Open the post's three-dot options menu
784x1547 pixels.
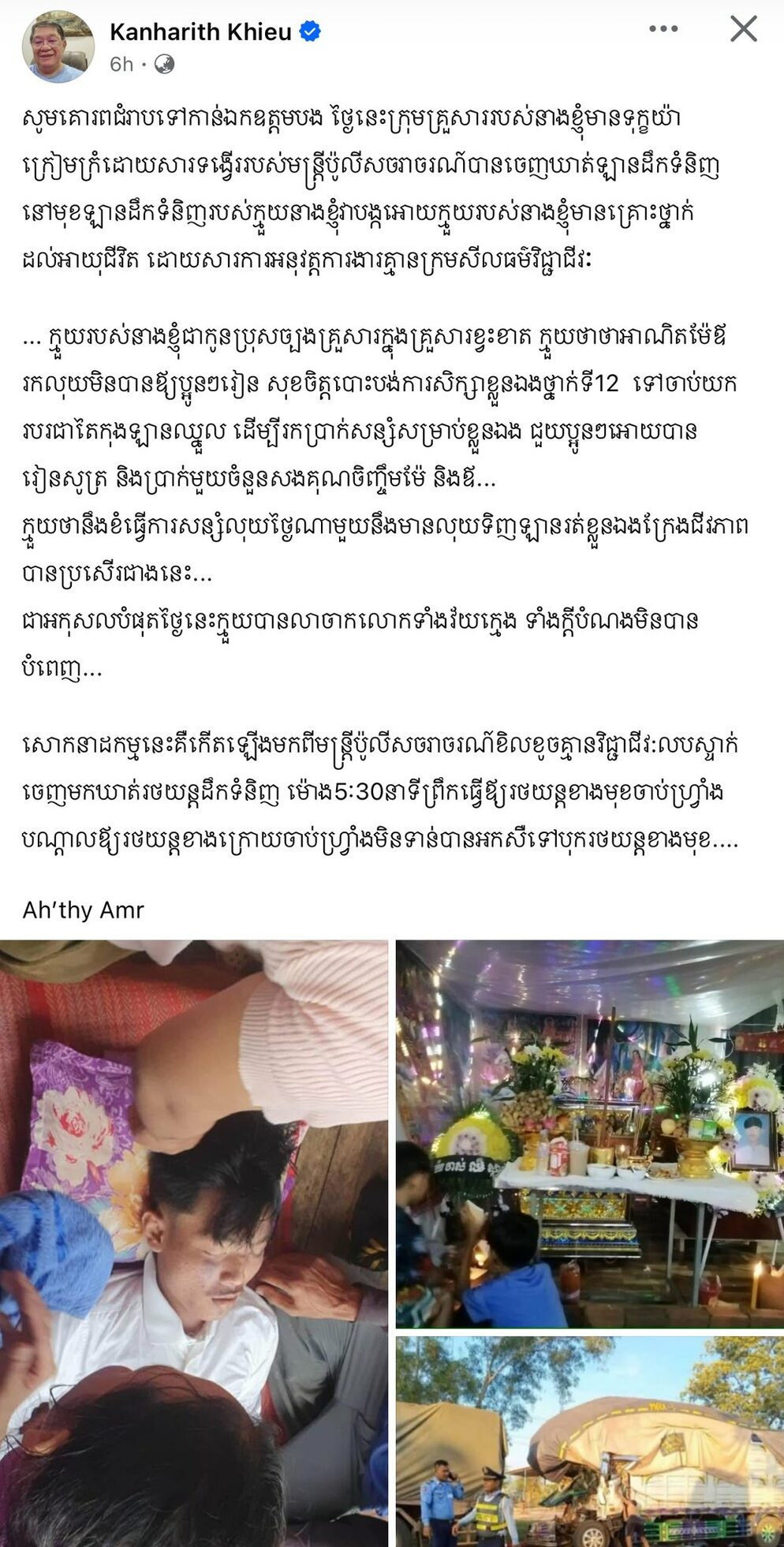(663, 29)
